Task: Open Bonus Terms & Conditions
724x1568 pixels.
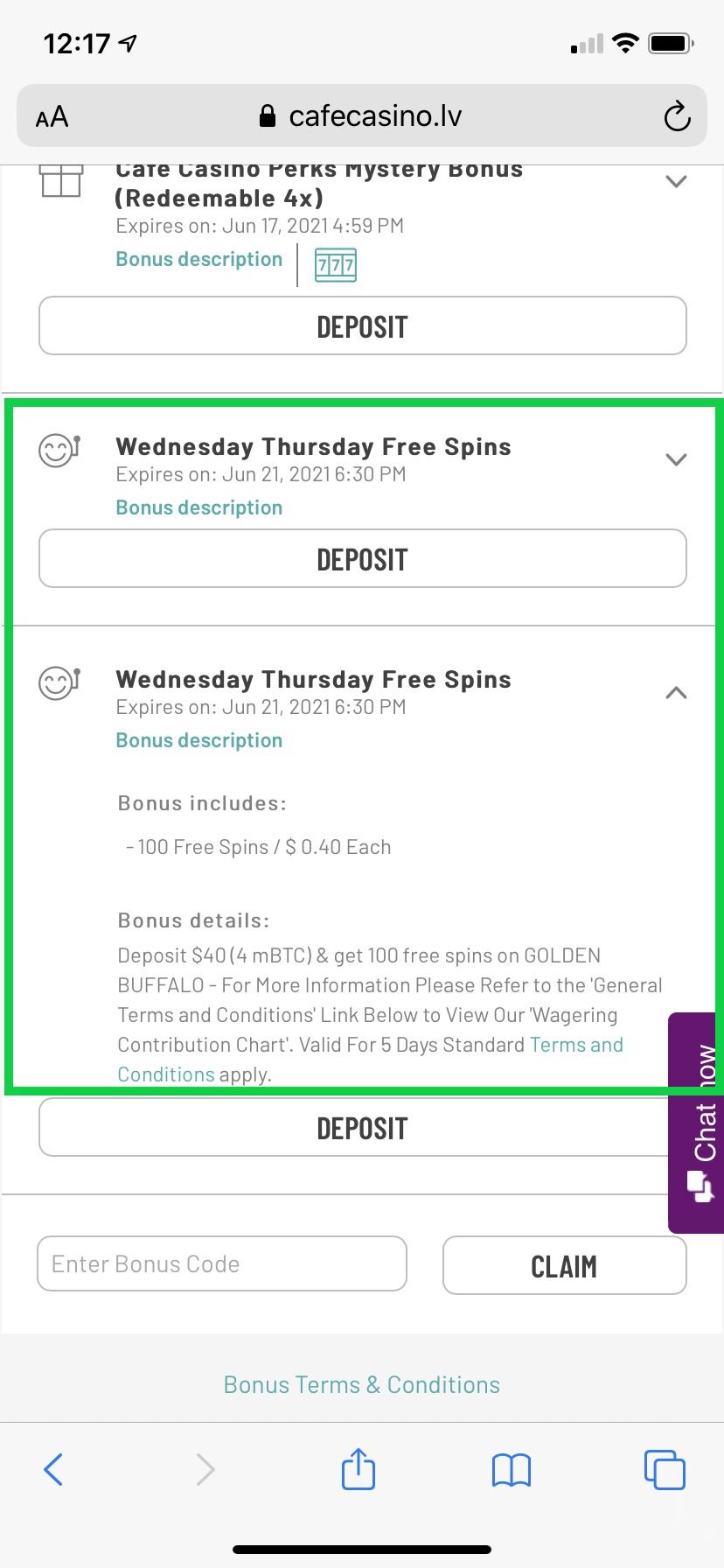Action: (x=361, y=1385)
